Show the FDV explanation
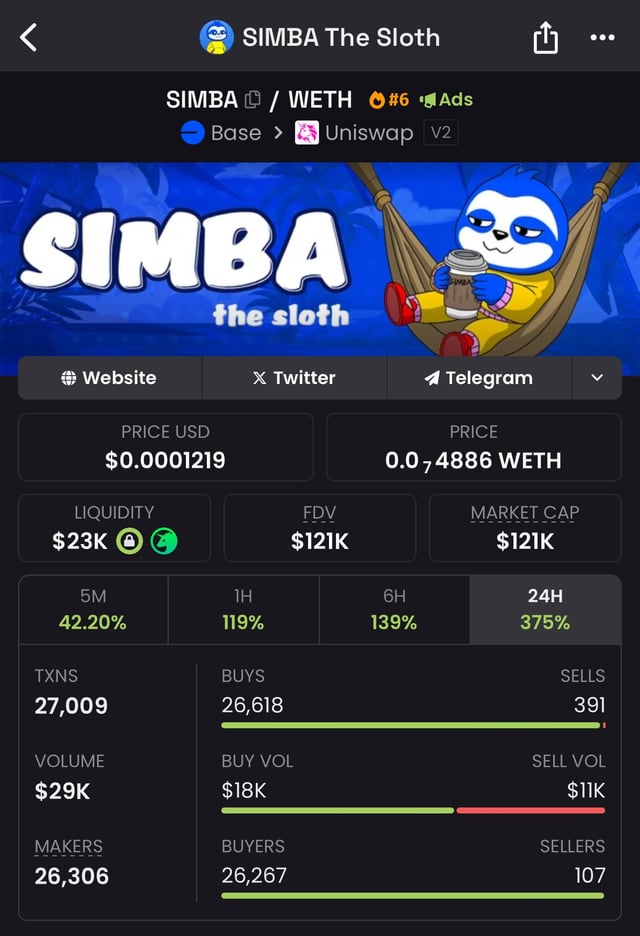This screenshot has width=640, height=936. pos(319,512)
